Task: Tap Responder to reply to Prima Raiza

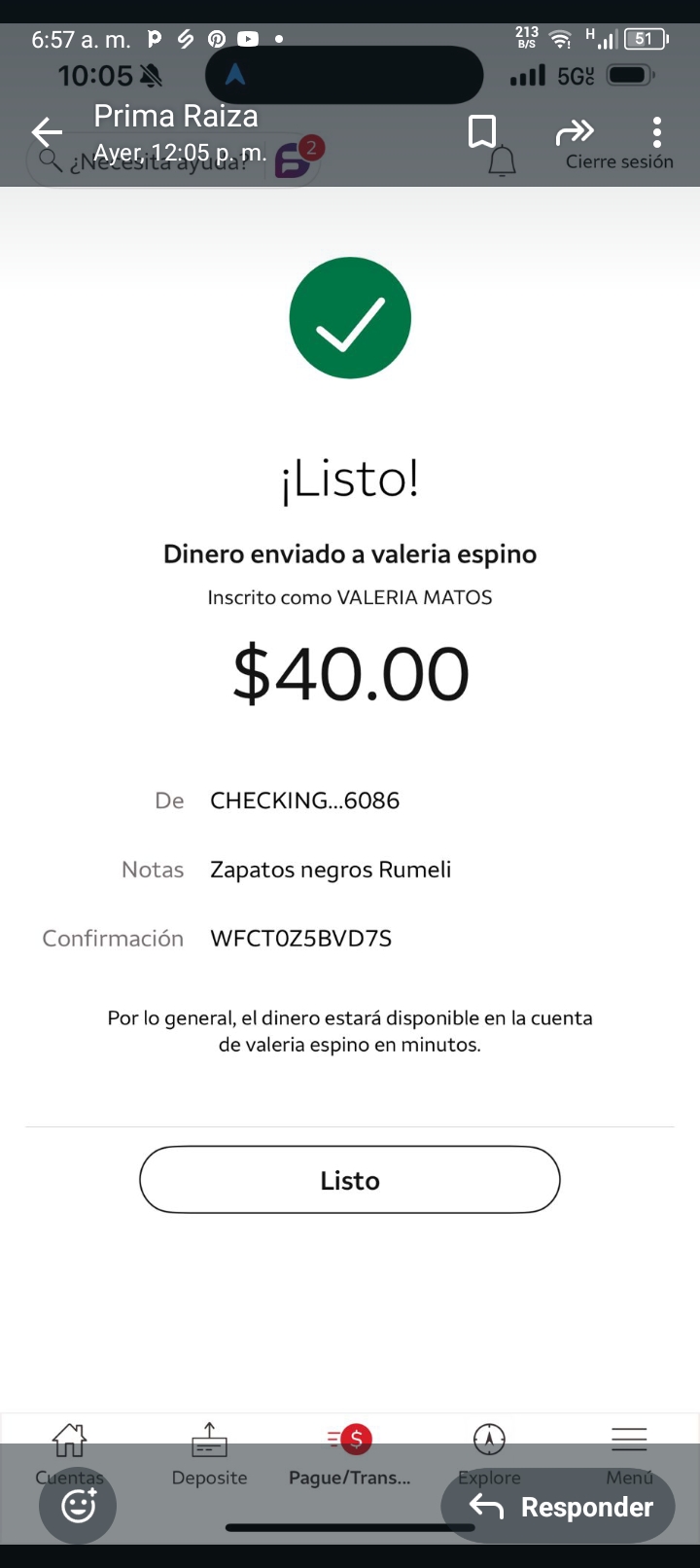Action: 557,1505
